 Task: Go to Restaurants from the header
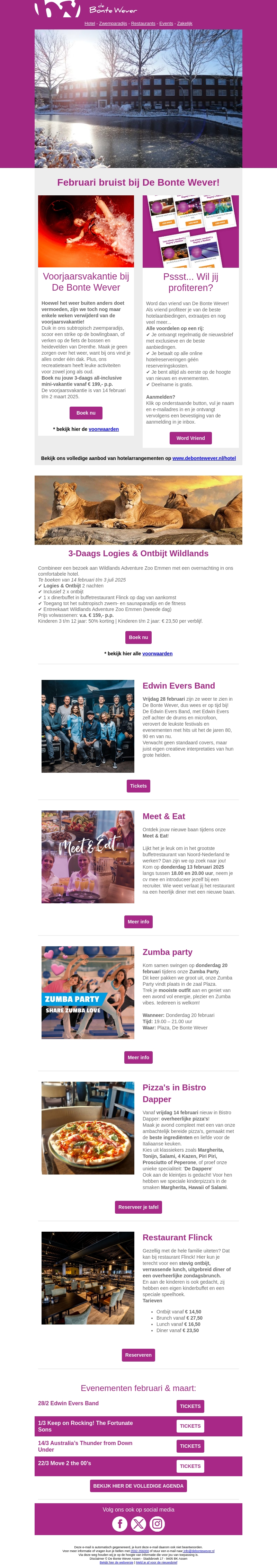tap(143, 24)
